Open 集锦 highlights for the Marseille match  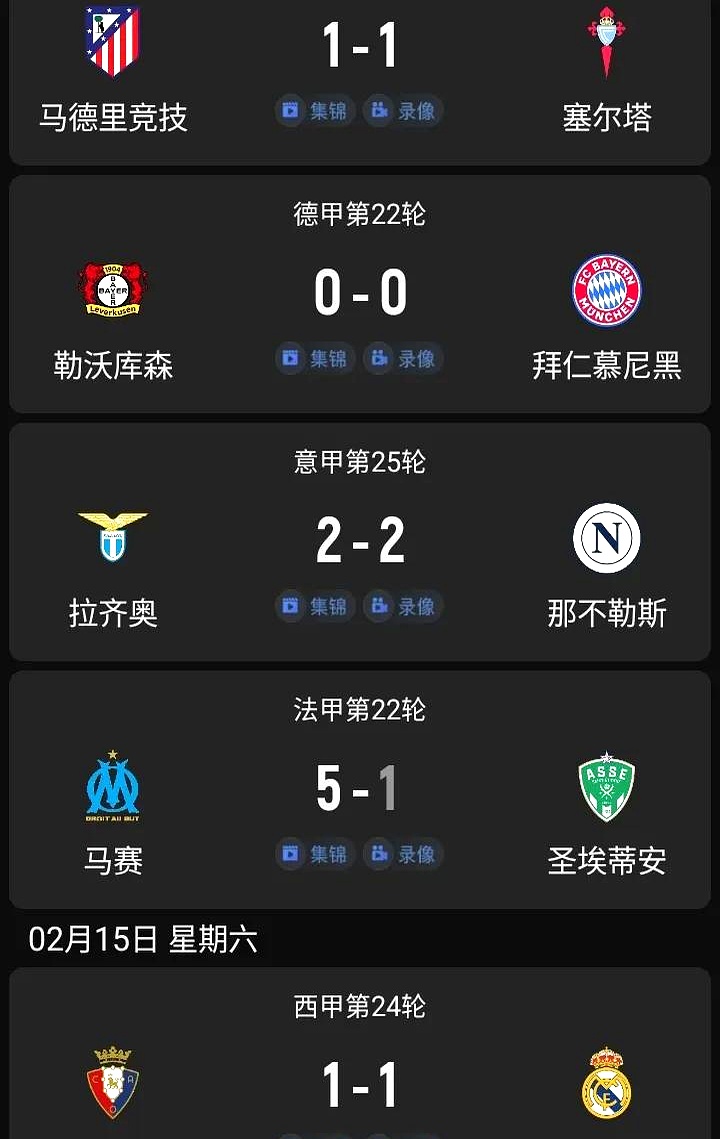315,855
